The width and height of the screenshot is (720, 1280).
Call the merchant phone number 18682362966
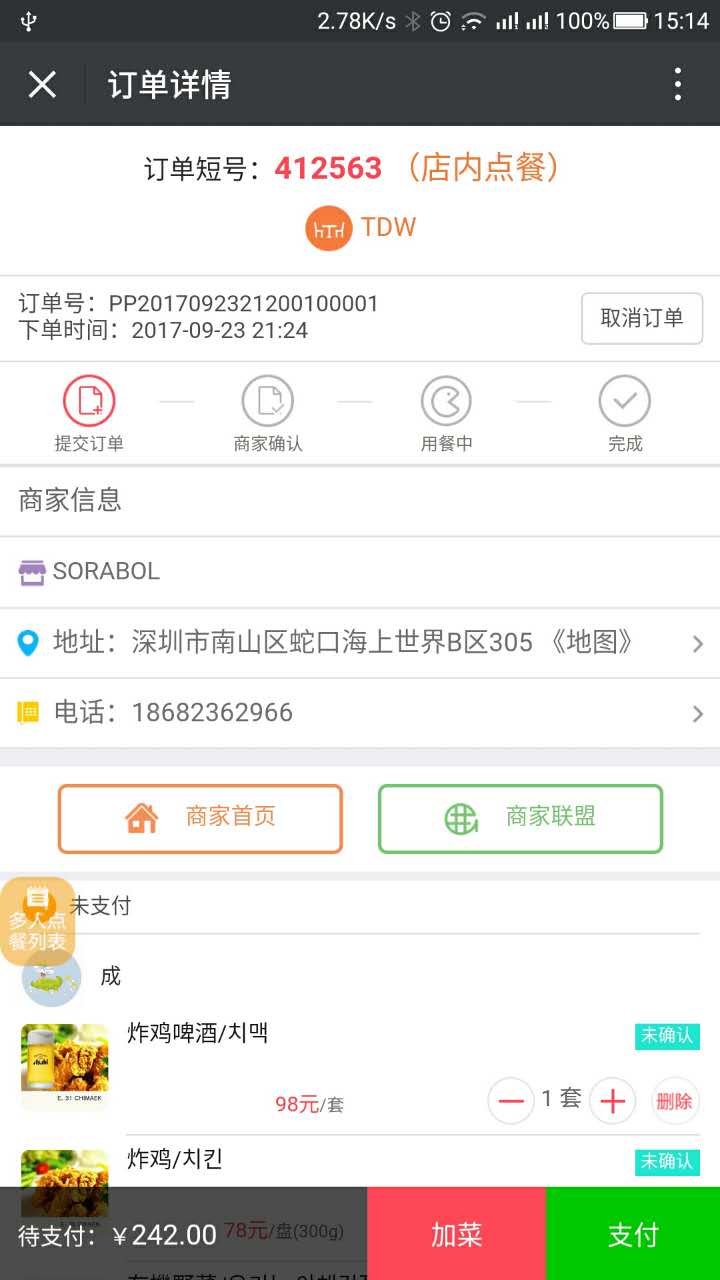[360, 713]
